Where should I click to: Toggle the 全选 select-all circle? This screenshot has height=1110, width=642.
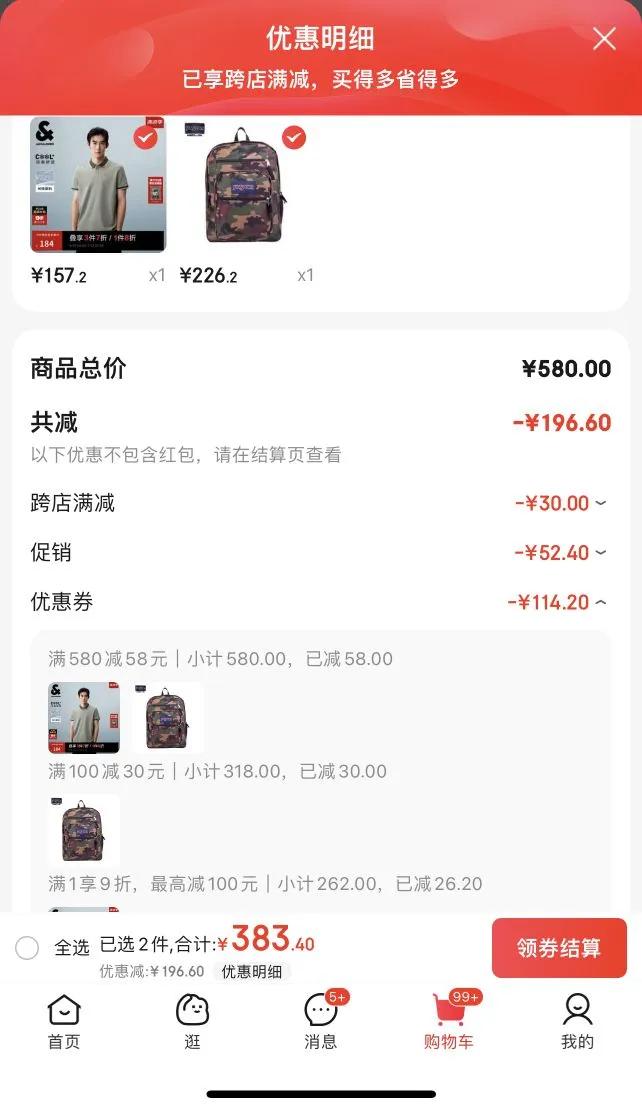28,948
